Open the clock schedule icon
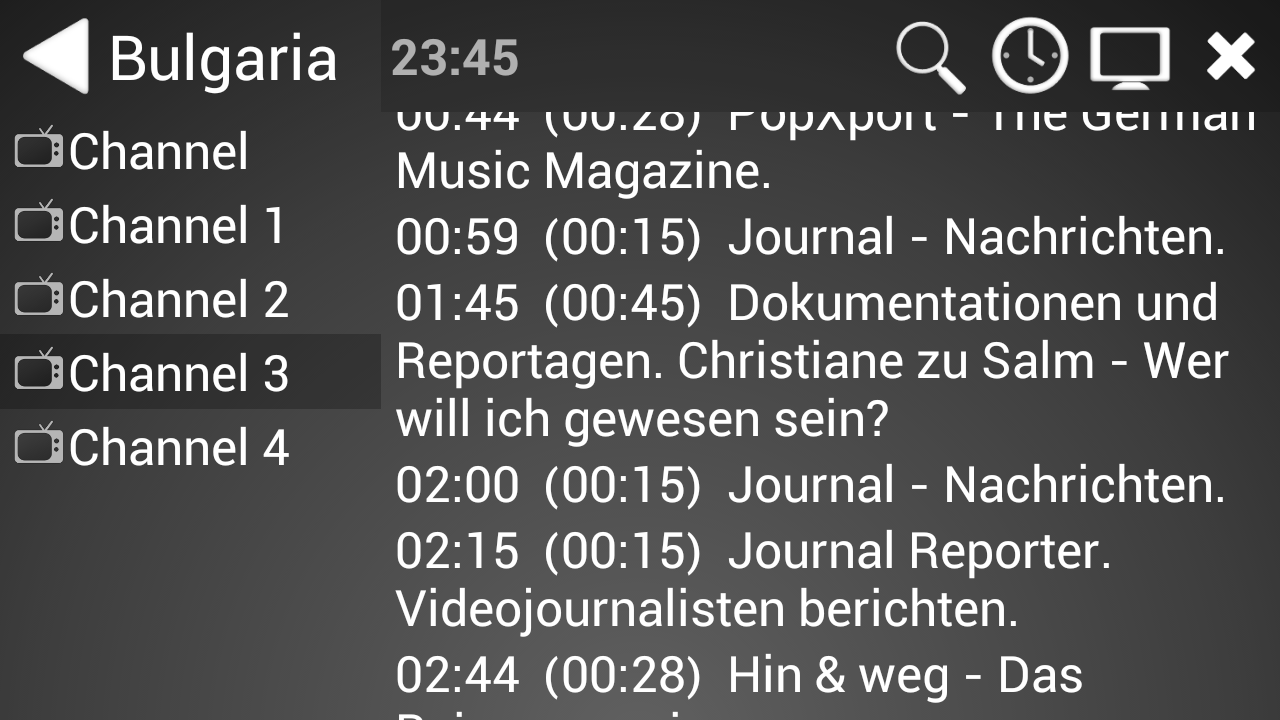The width and height of the screenshot is (1280, 720). 1030,57
